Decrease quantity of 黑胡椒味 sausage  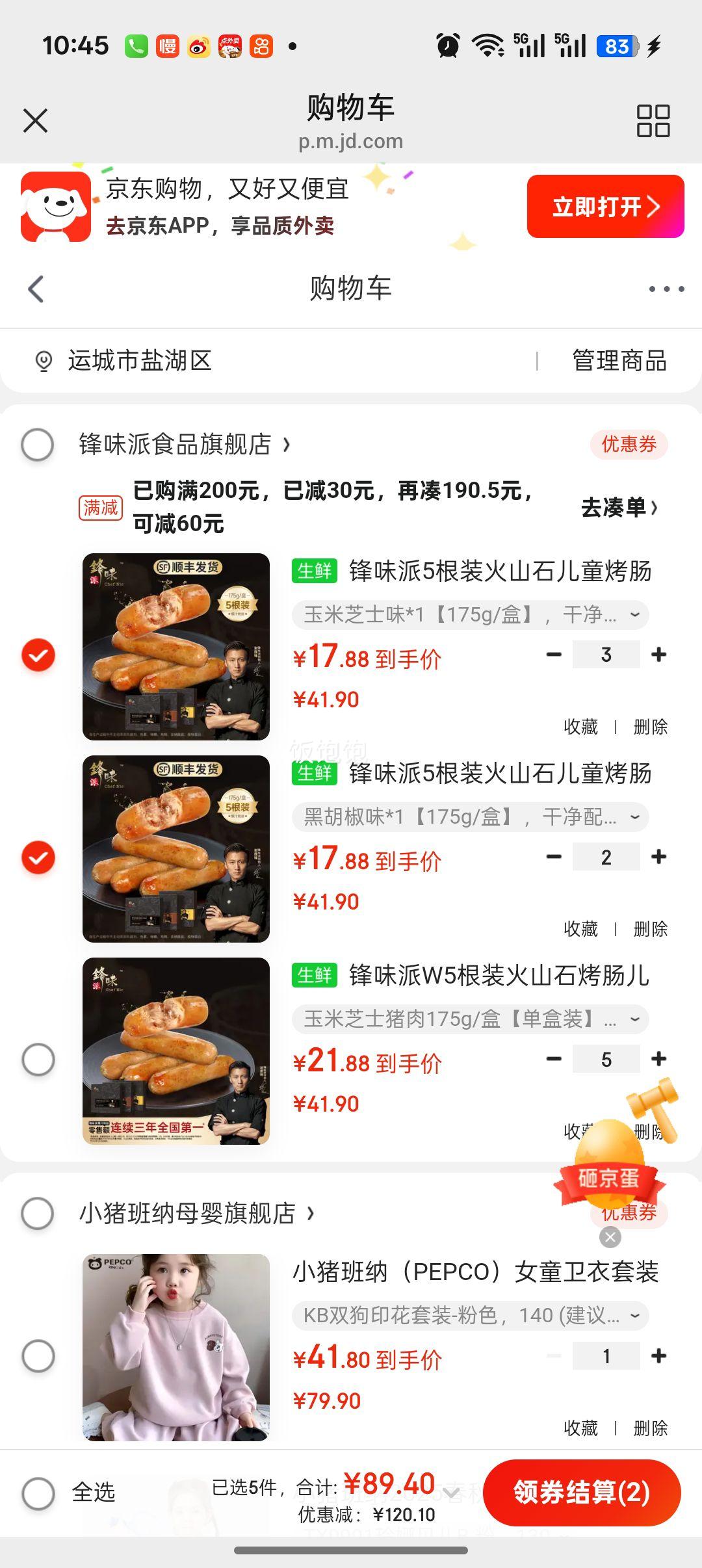[x=554, y=857]
